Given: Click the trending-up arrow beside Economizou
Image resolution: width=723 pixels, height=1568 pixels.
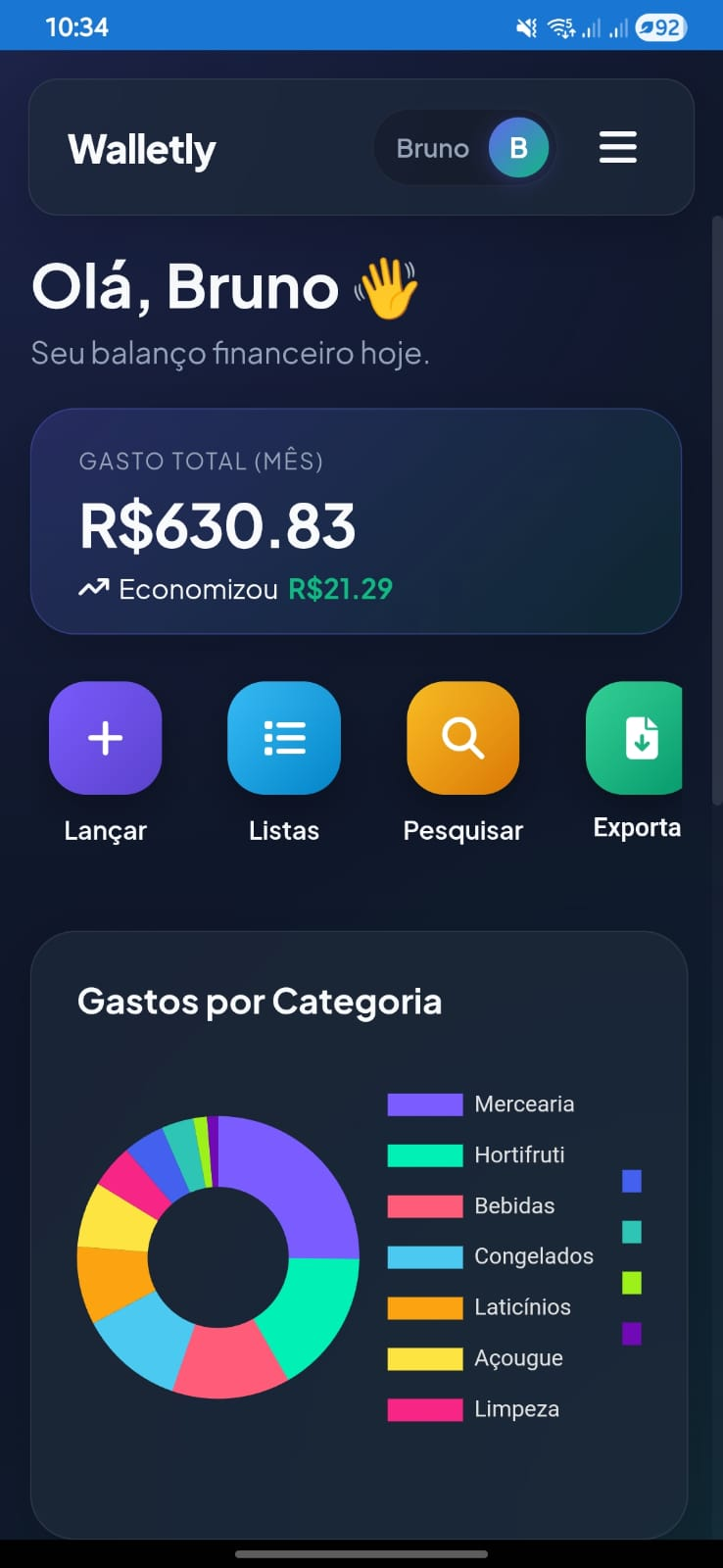Looking at the screenshot, I should pos(92,588).
